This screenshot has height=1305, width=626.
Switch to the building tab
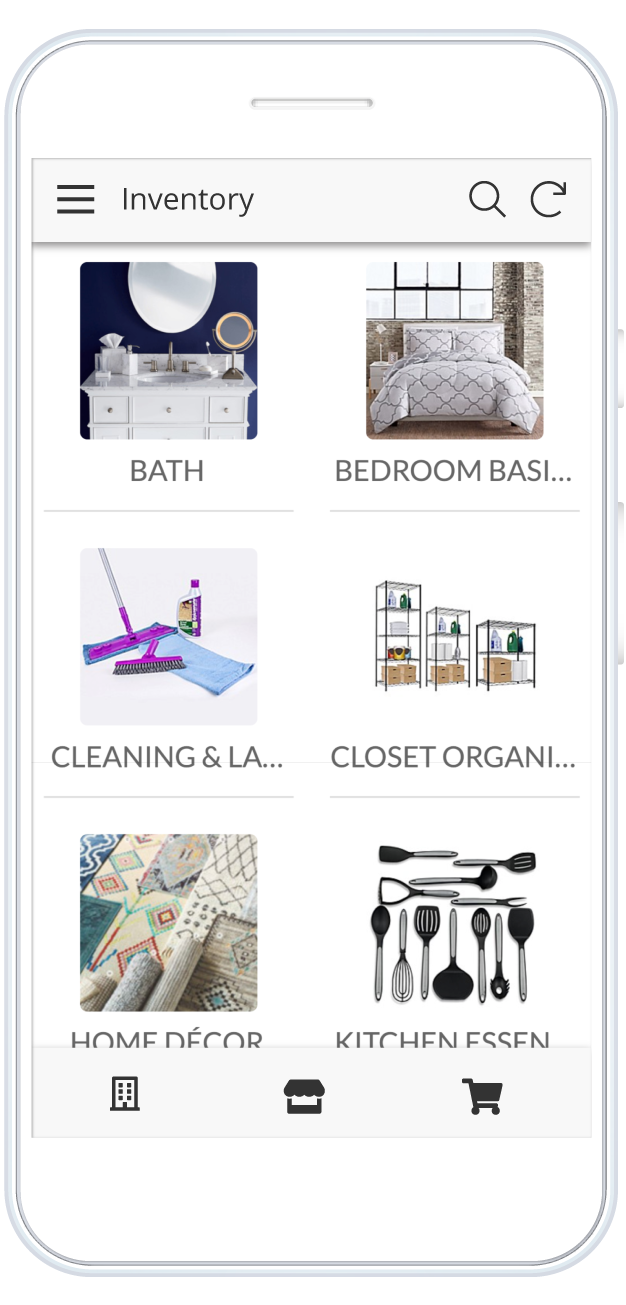coord(125,1095)
